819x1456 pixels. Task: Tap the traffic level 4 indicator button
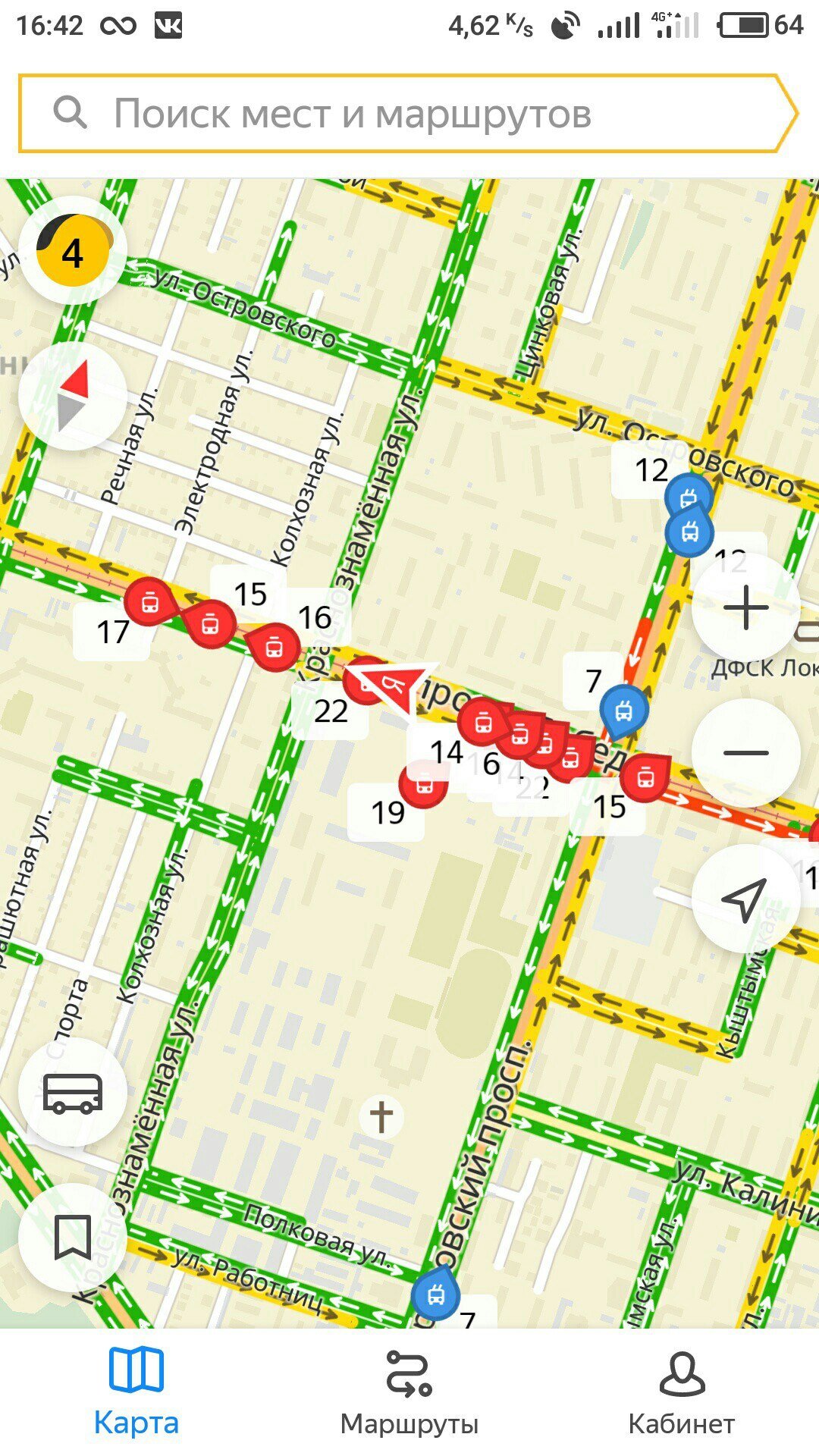coord(73,251)
